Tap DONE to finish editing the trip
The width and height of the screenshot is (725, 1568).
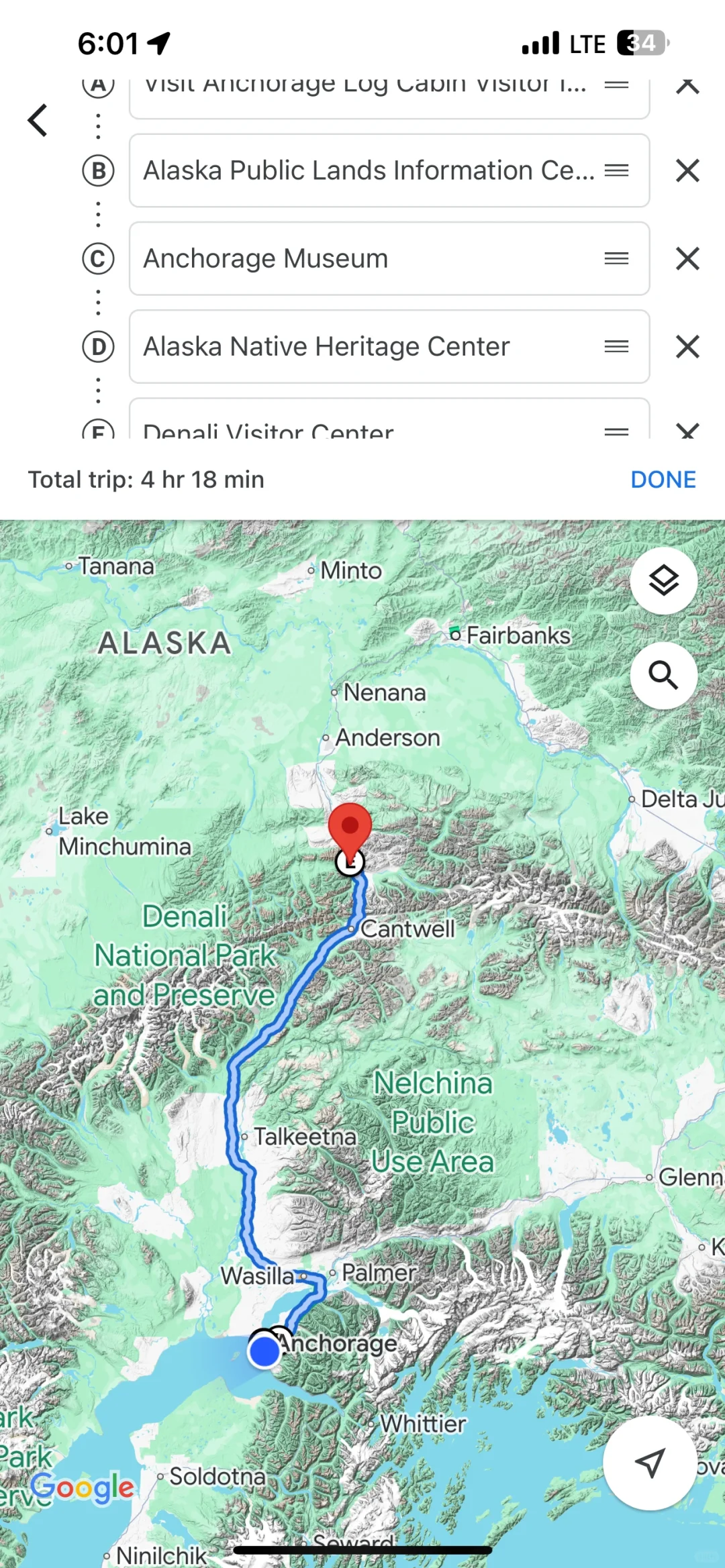pyautogui.click(x=663, y=479)
